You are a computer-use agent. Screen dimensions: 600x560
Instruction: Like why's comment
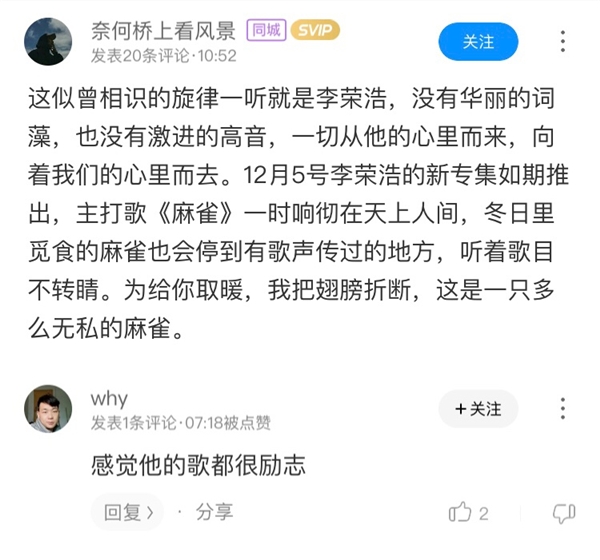tap(461, 513)
